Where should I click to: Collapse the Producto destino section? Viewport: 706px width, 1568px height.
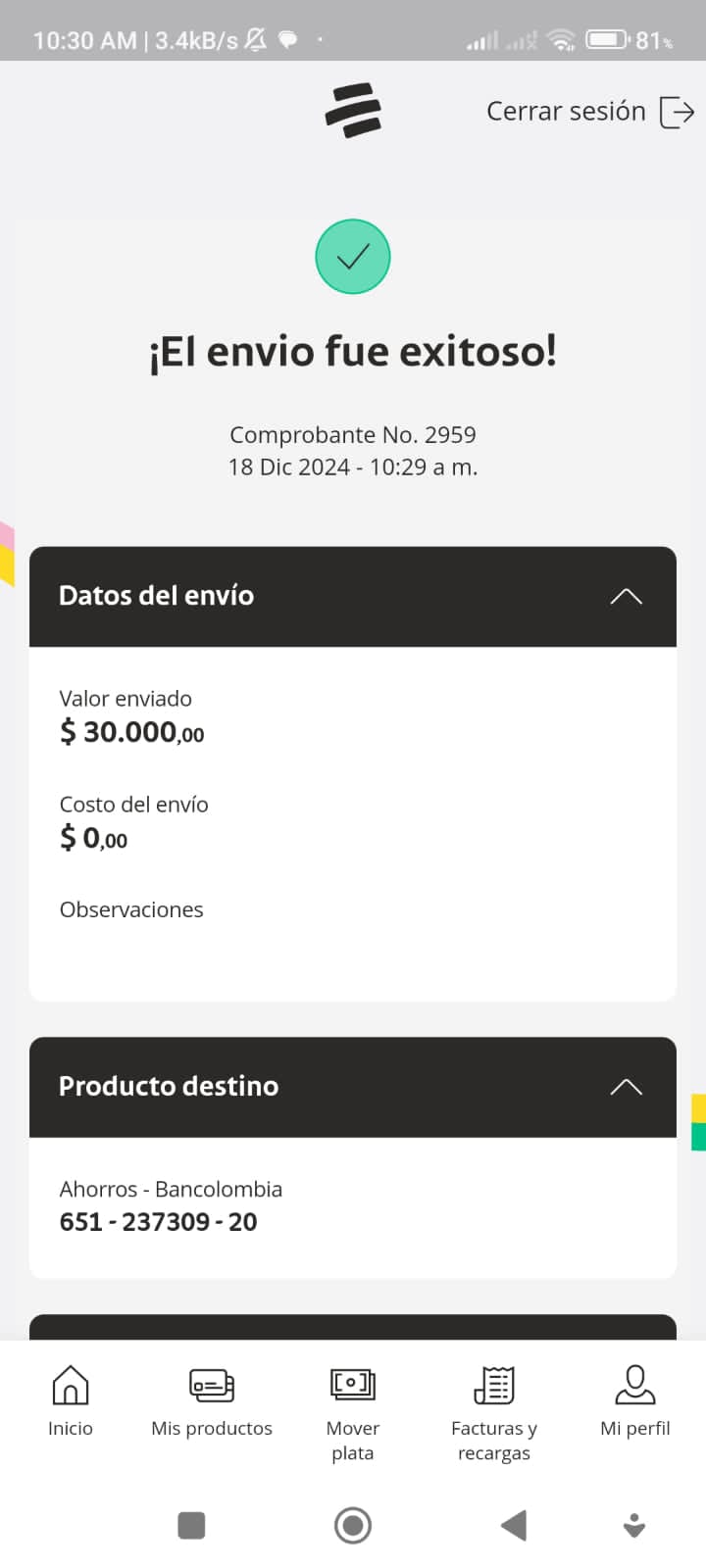[626, 1087]
